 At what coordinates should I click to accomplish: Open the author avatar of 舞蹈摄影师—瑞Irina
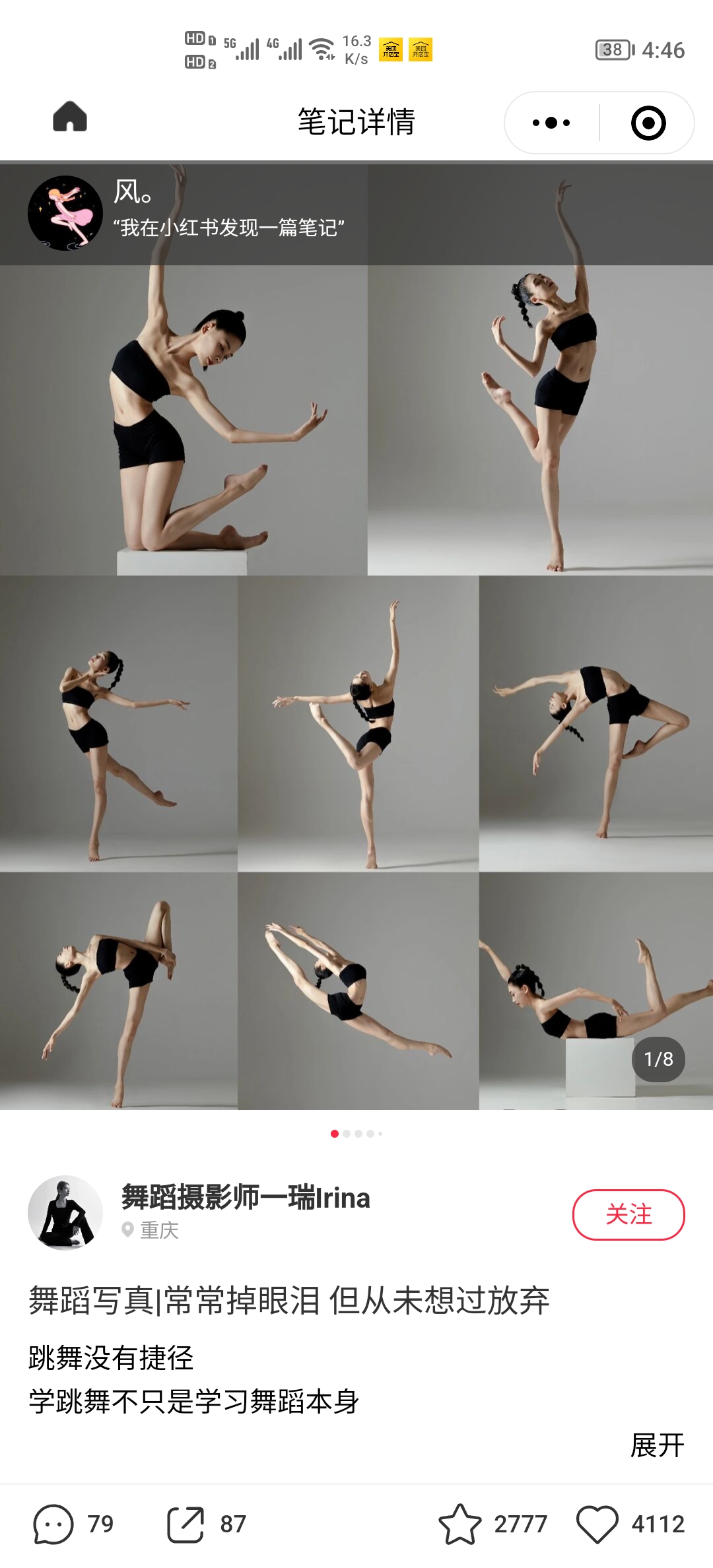pos(65,1212)
